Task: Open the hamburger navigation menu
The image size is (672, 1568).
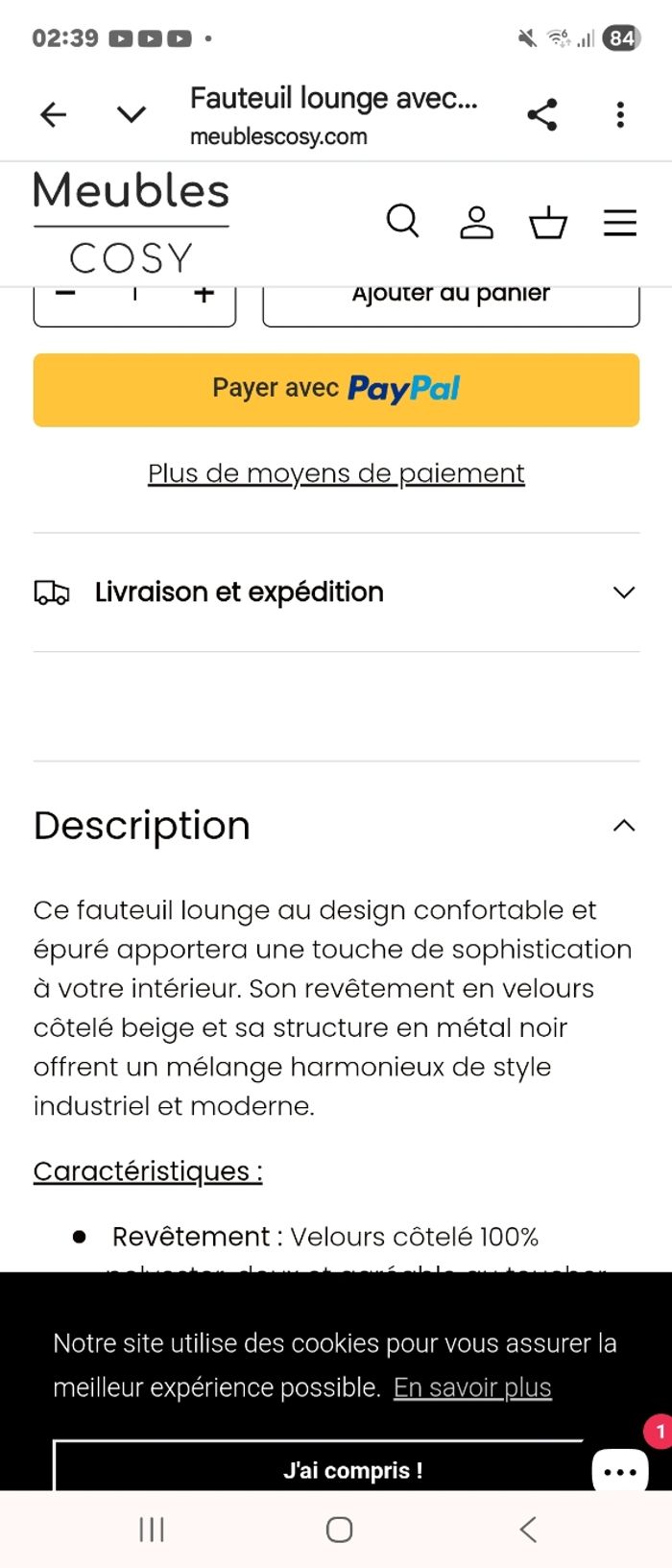Action: 620,223
